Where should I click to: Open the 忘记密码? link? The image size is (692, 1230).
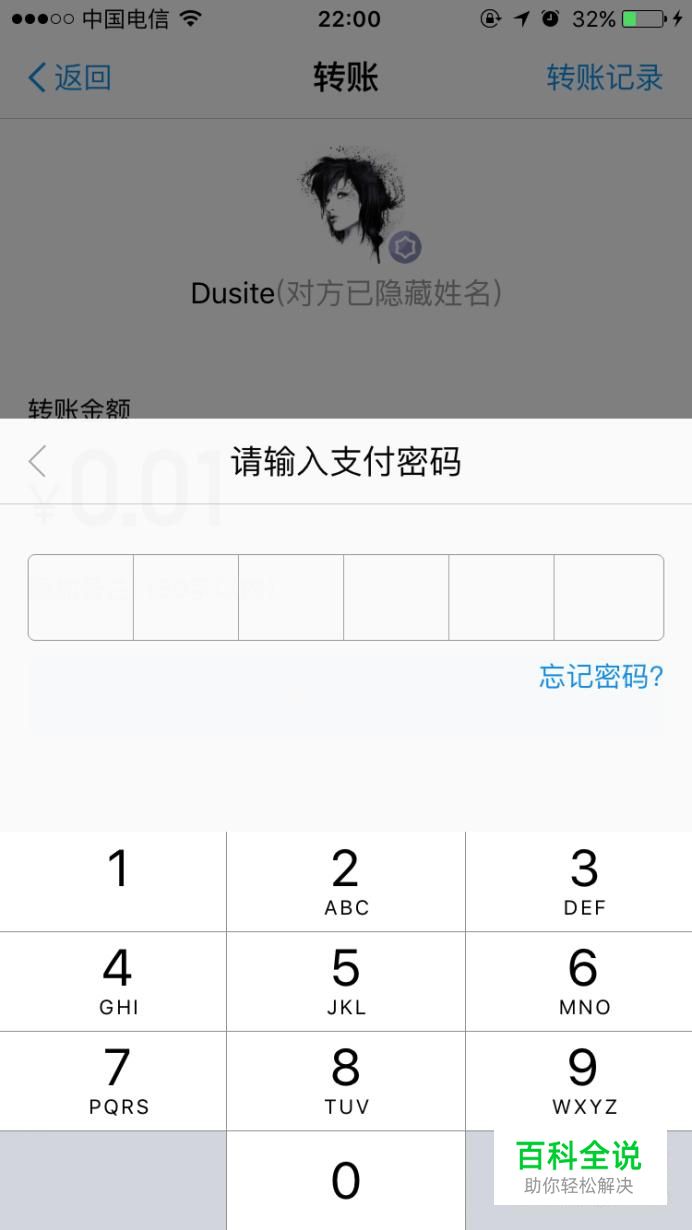[x=601, y=677]
